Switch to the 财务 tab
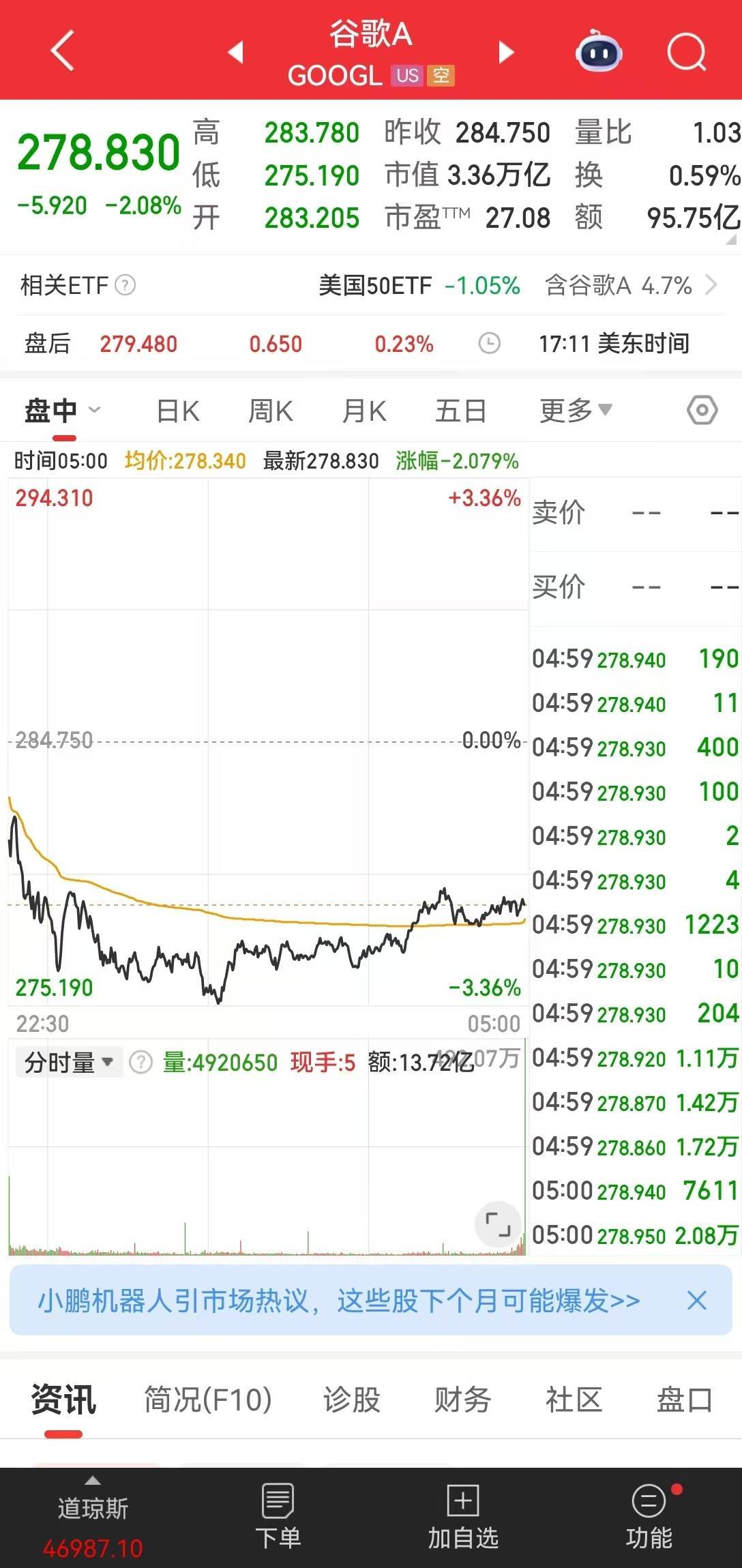The image size is (742, 1568). pyautogui.click(x=462, y=1400)
